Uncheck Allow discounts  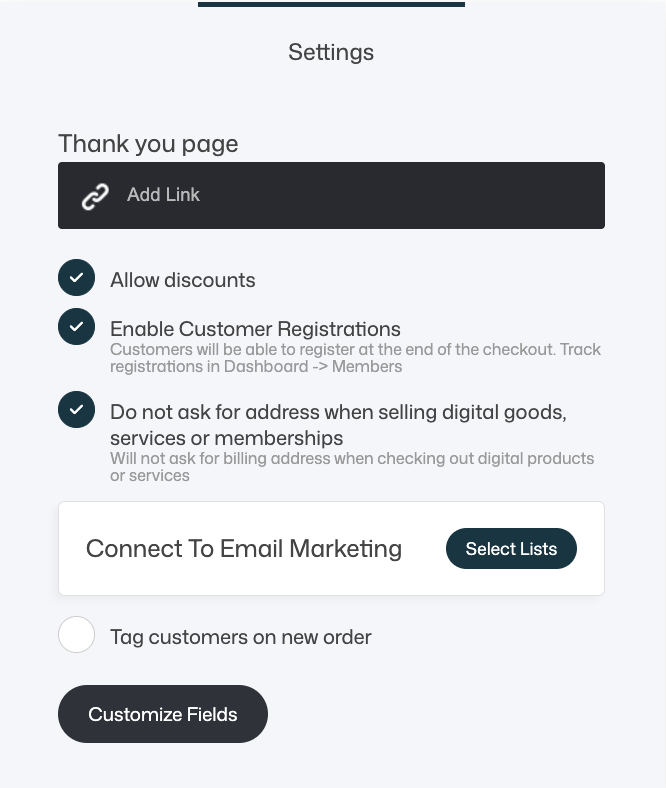coord(77,279)
